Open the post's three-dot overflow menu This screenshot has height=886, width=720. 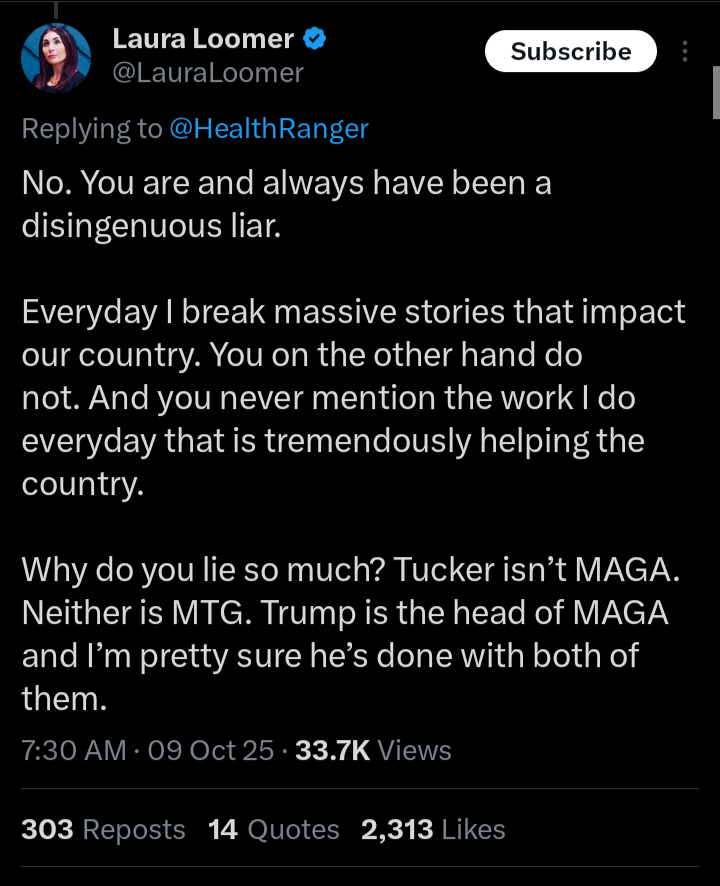coord(685,52)
